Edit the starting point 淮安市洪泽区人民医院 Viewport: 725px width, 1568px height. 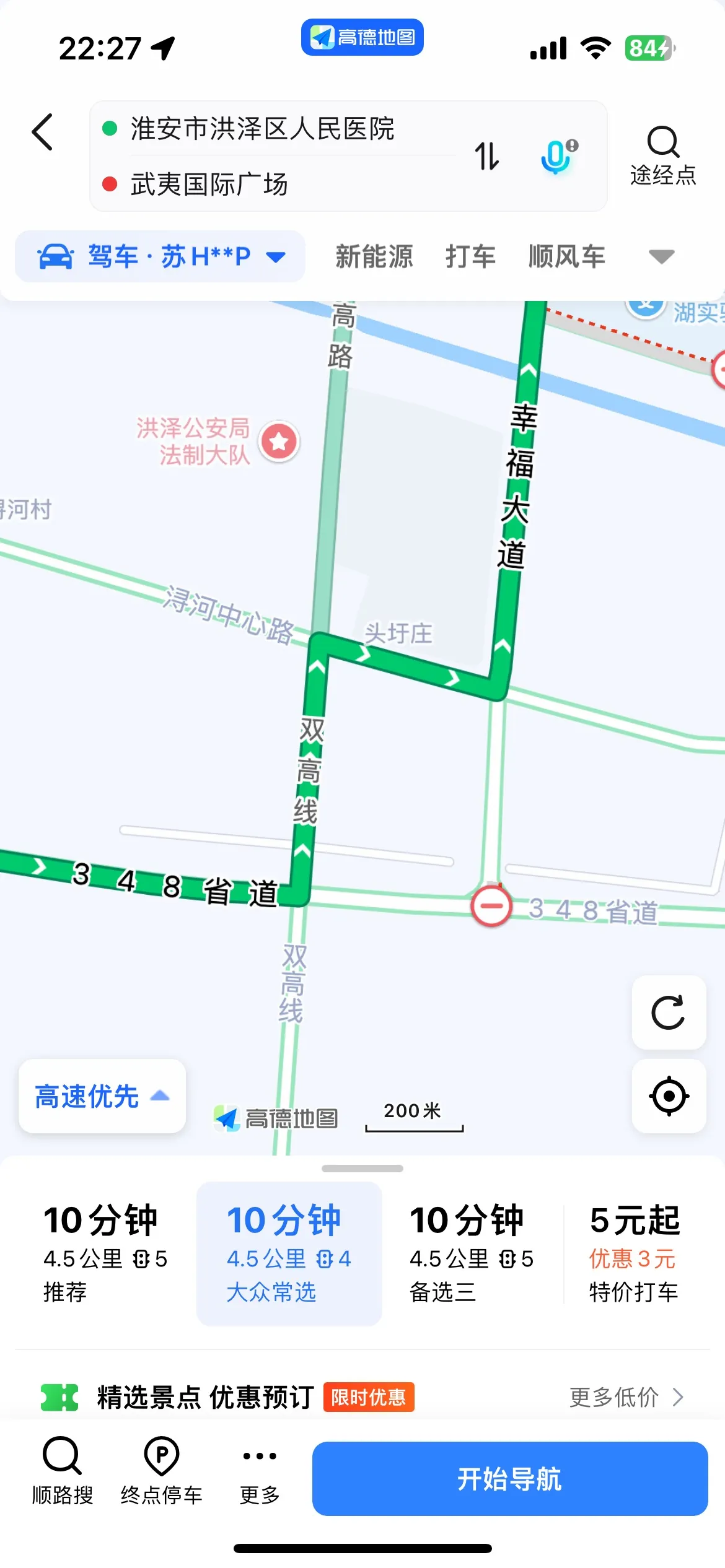pos(262,129)
